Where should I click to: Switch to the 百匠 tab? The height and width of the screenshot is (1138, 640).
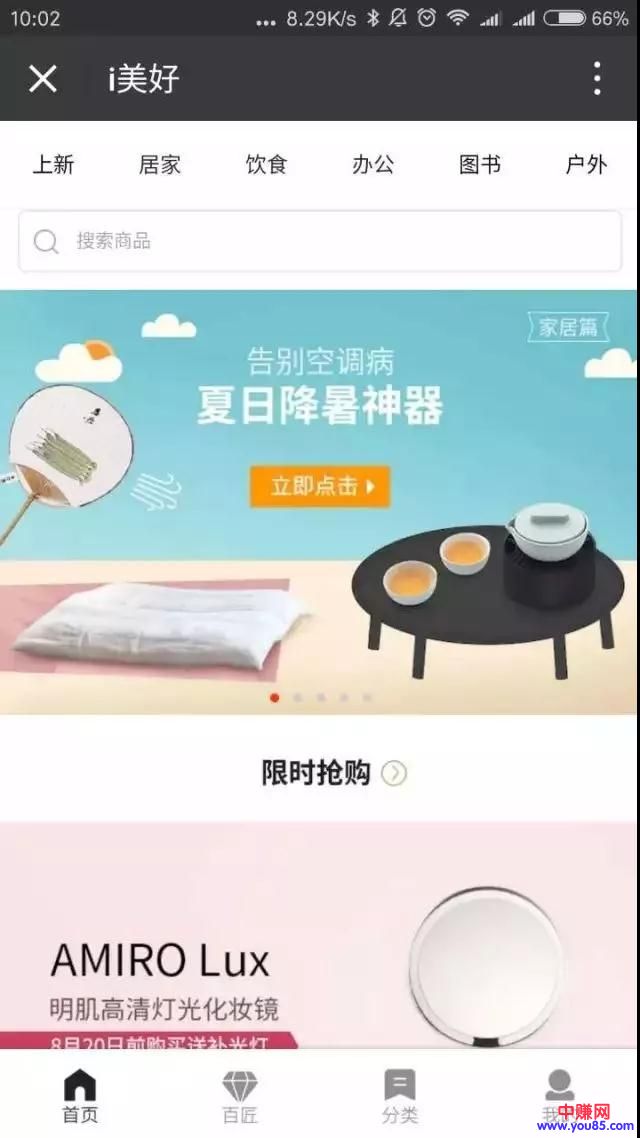[x=240, y=1095]
